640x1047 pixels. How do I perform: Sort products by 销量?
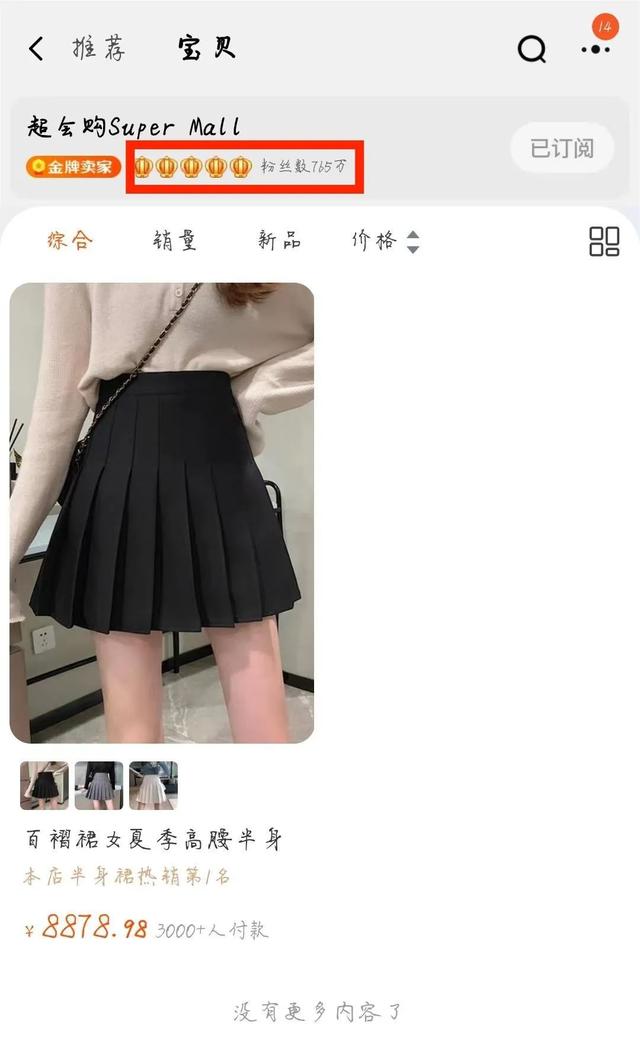tap(175, 240)
